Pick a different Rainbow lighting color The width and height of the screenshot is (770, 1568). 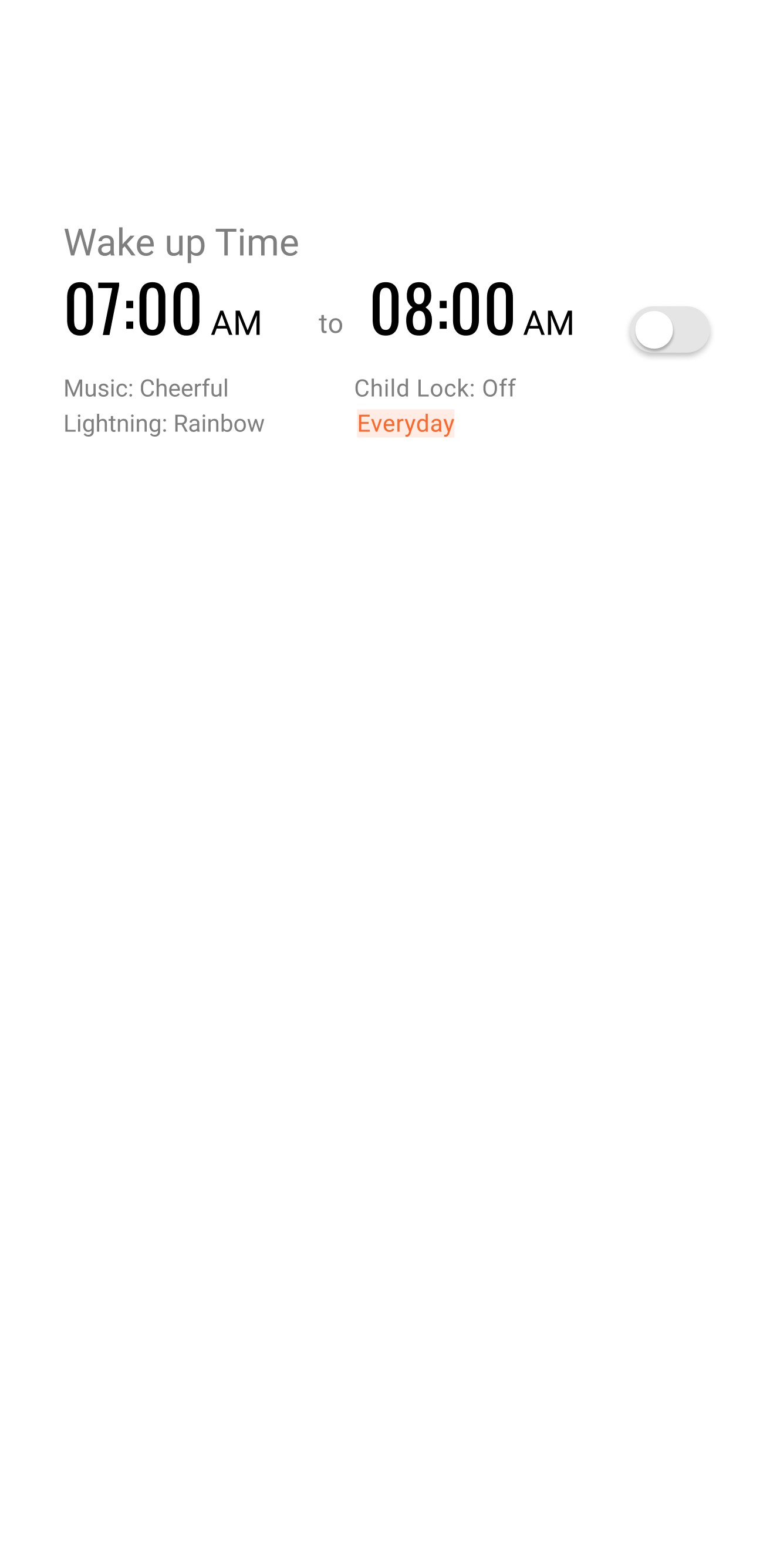(164, 423)
